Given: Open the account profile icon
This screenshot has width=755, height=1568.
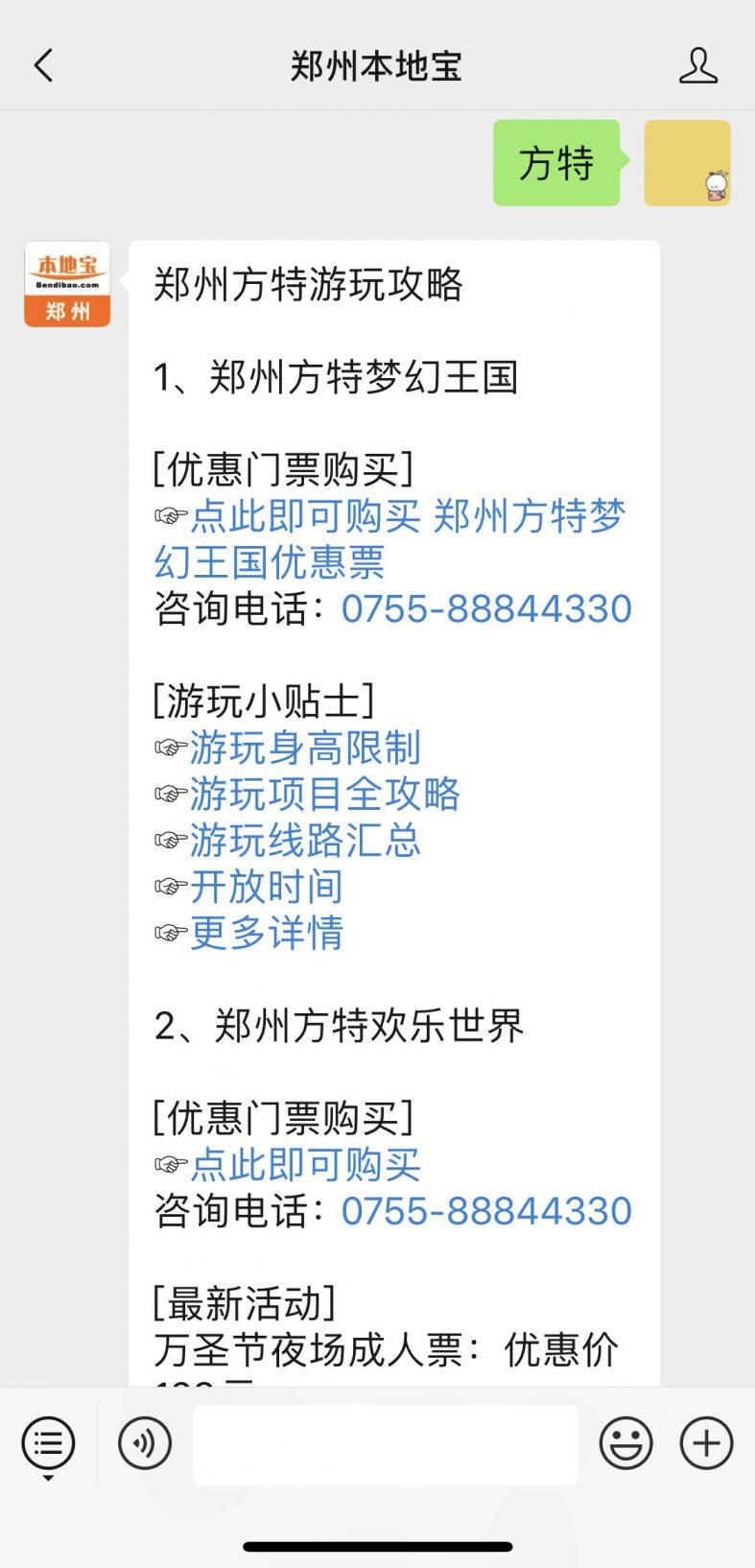Looking at the screenshot, I should tap(697, 66).
